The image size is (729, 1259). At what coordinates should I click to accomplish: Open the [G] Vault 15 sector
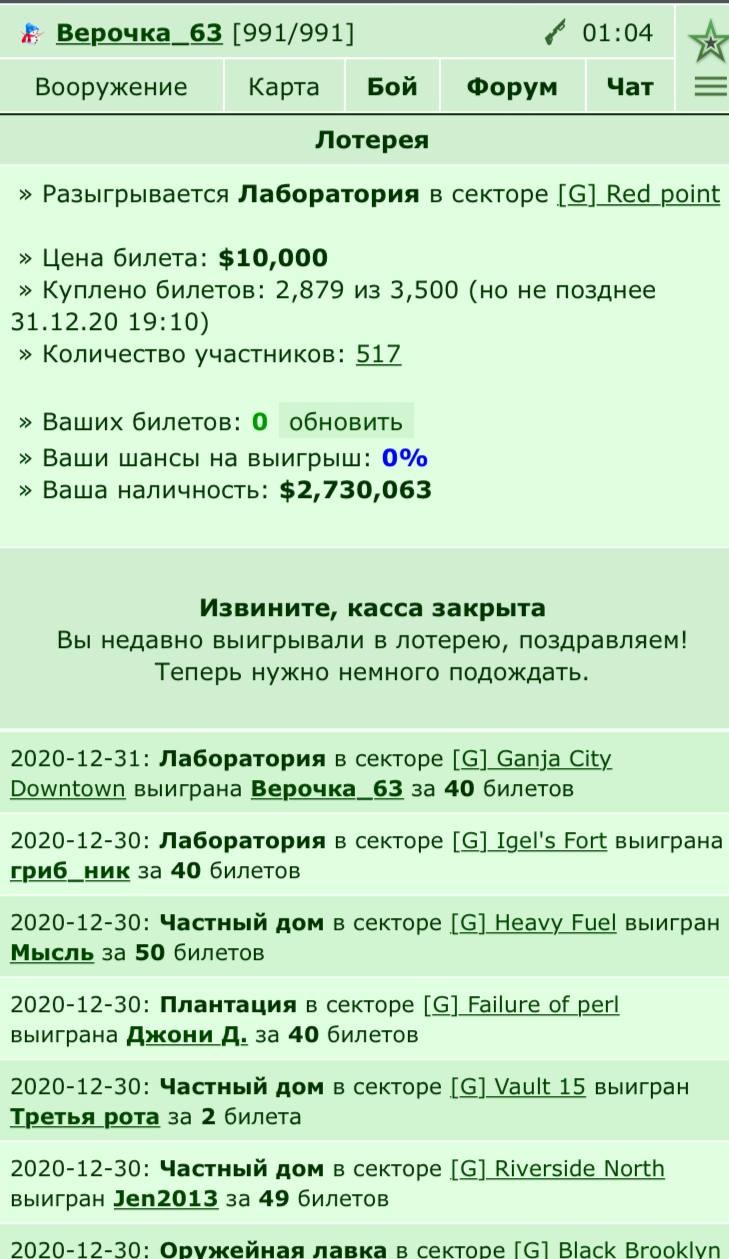518,1087
